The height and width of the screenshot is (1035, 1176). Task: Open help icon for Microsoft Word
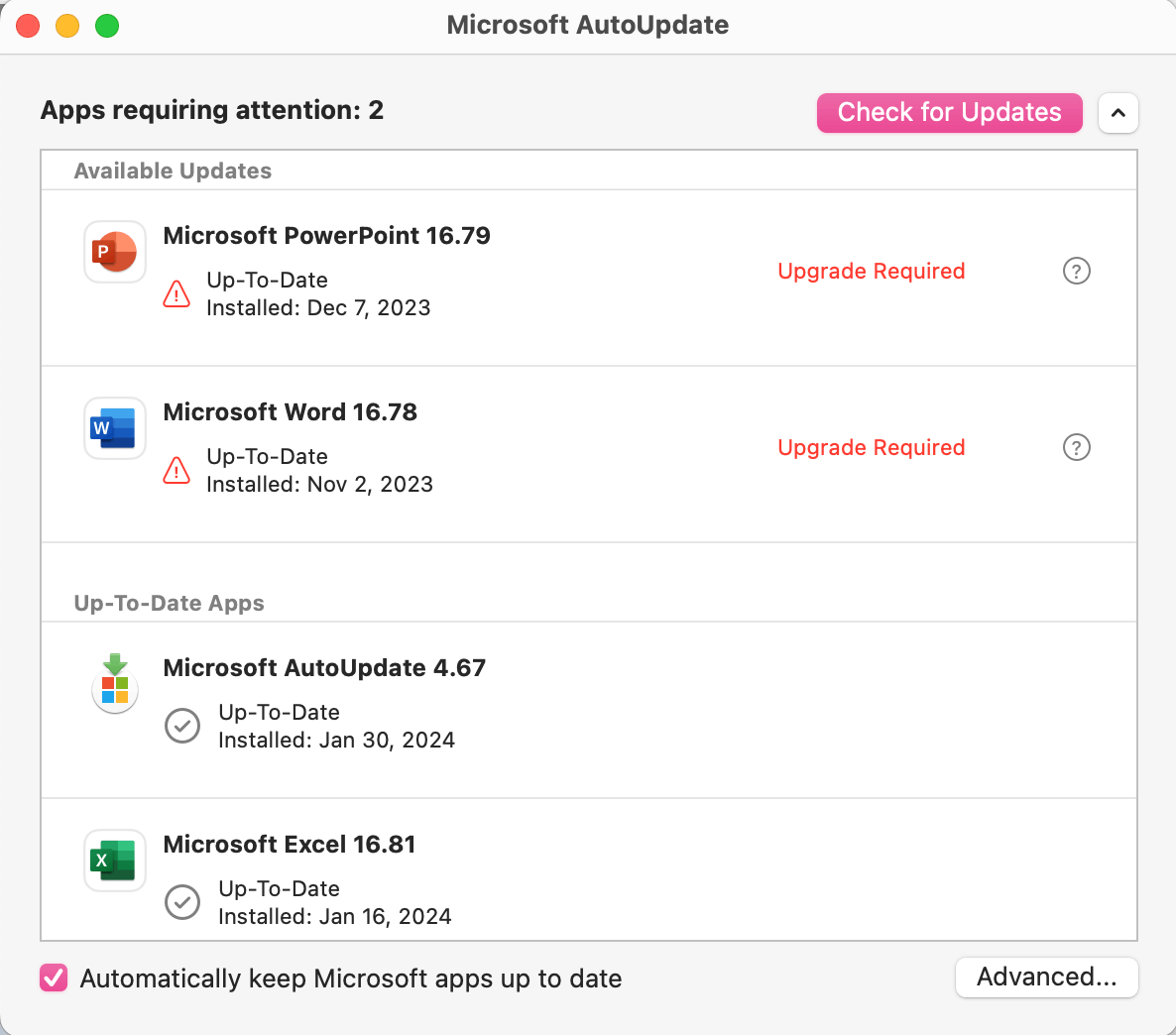(x=1076, y=447)
